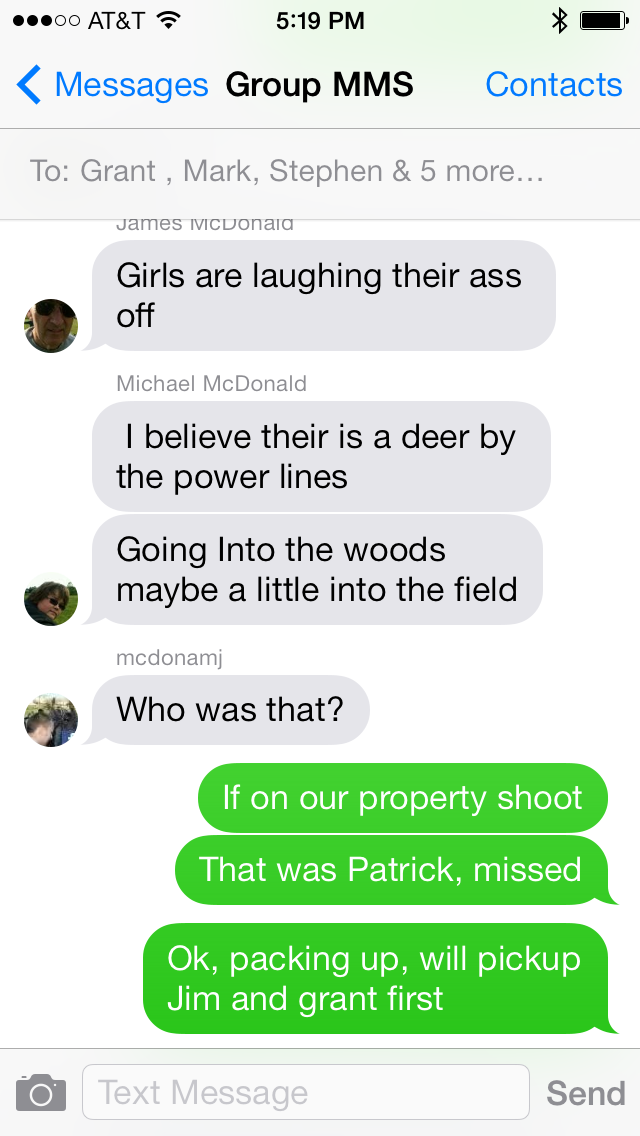Go back to the Messages list
Image resolution: width=640 pixels, height=1136 pixels.
(x=112, y=85)
